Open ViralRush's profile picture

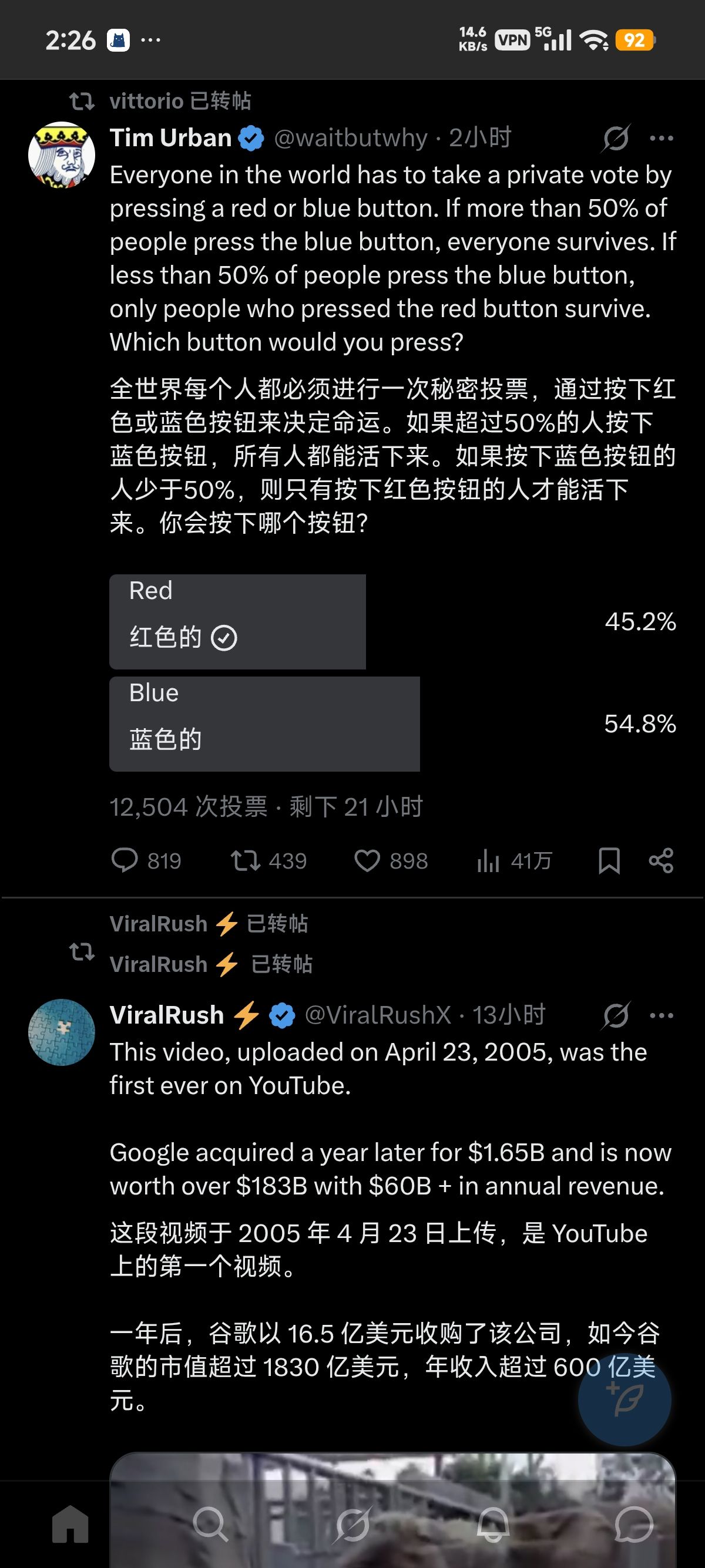click(x=62, y=1032)
